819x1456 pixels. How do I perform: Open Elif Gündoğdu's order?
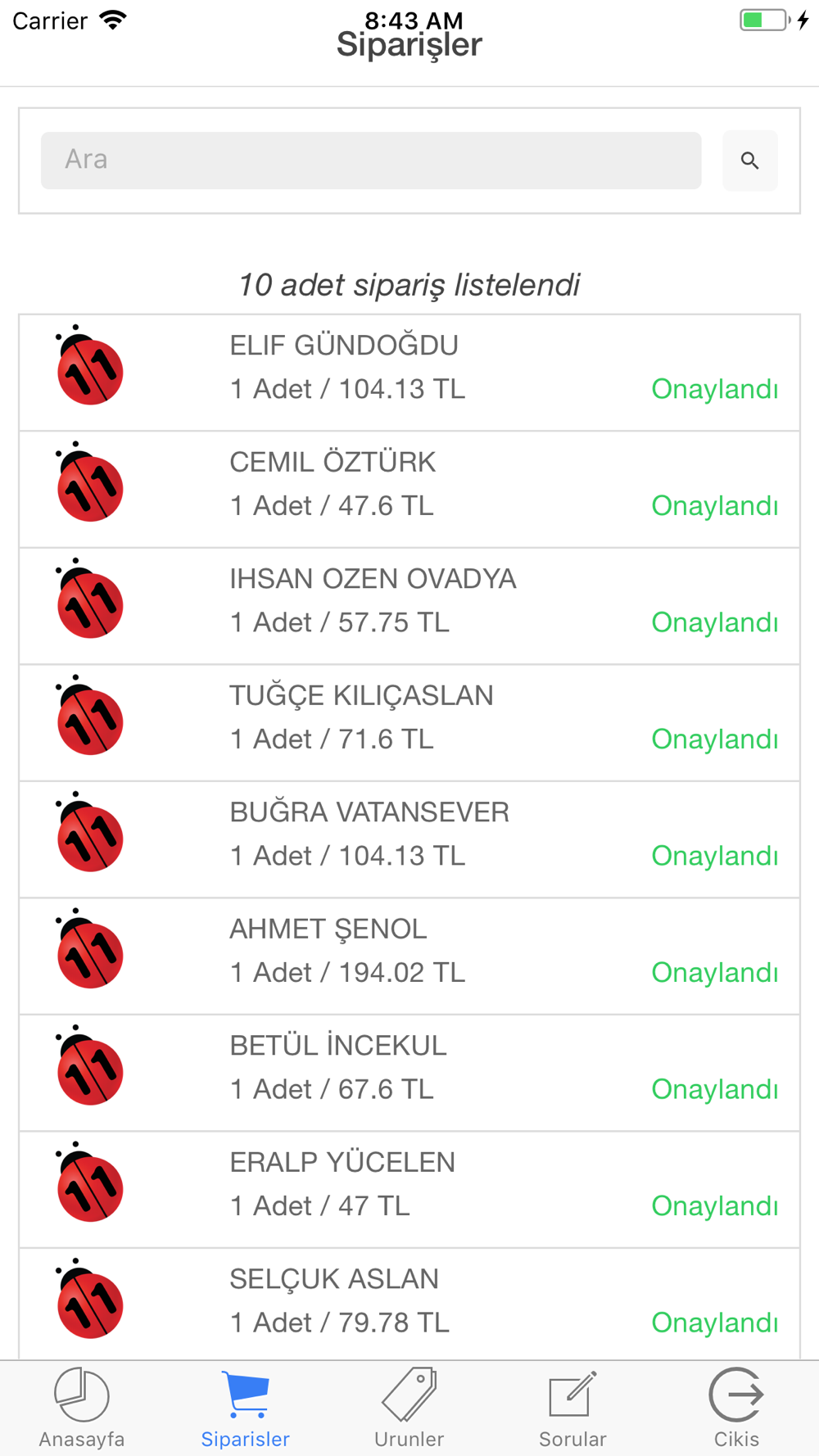409,373
